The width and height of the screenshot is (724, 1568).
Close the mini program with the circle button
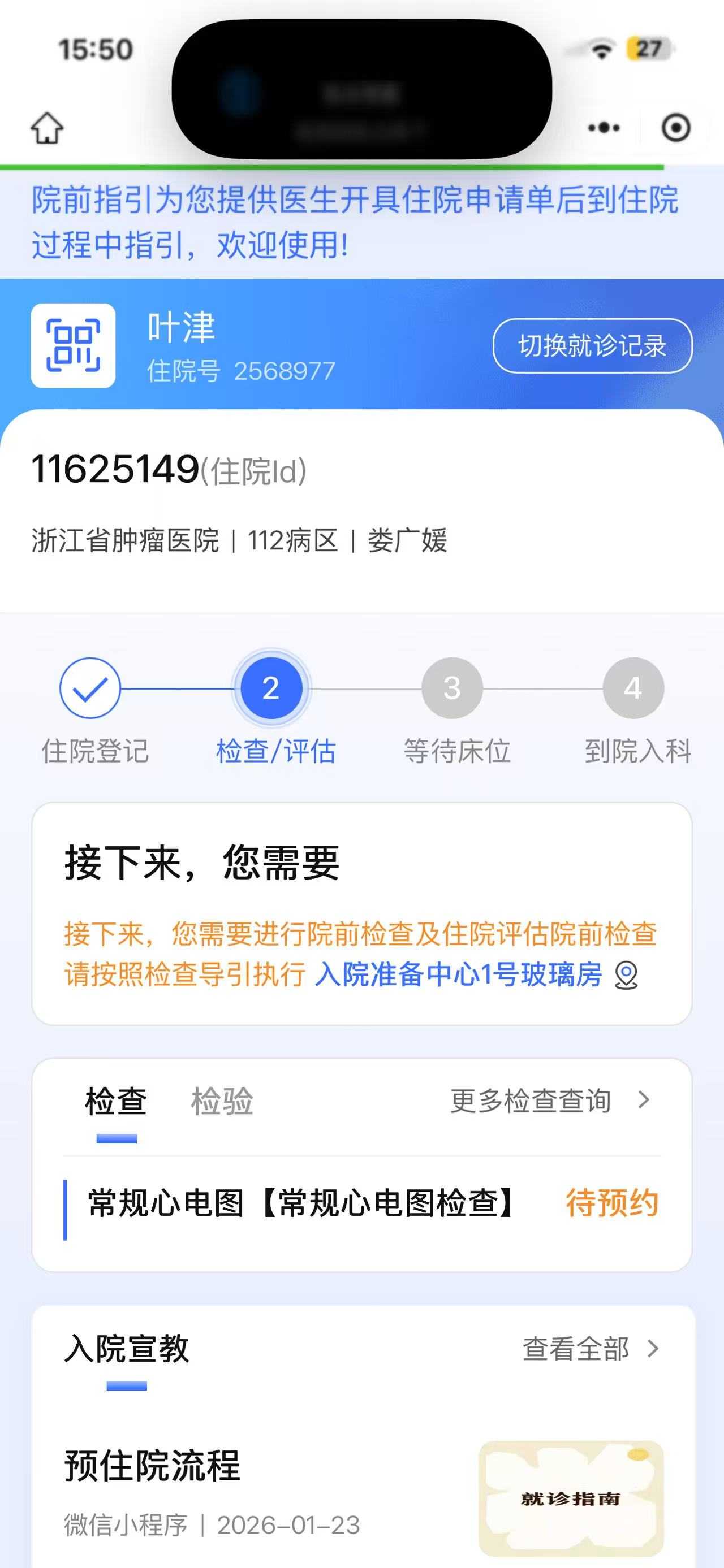675,128
